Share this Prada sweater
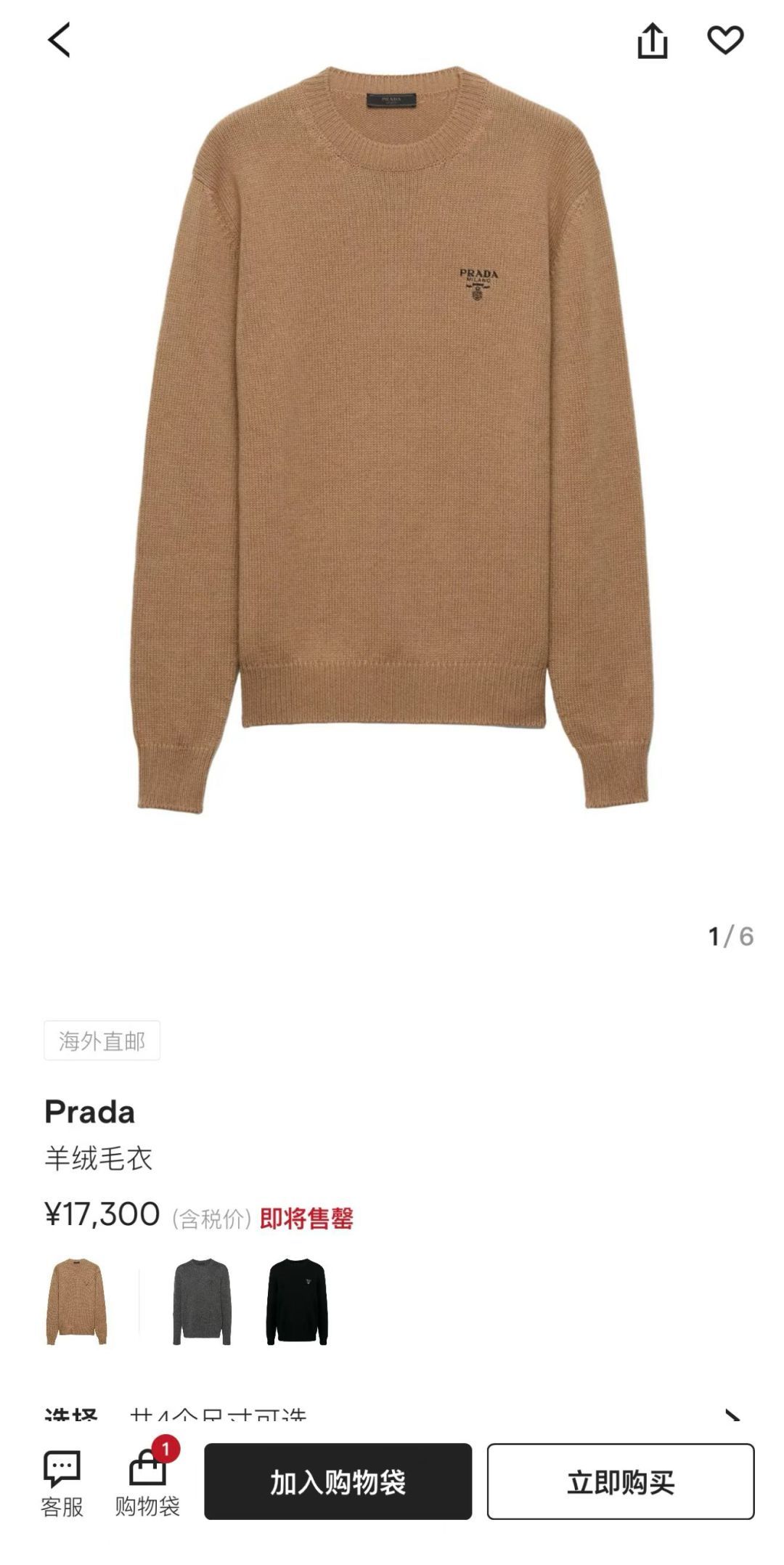The width and height of the screenshot is (784, 1565). (x=652, y=40)
